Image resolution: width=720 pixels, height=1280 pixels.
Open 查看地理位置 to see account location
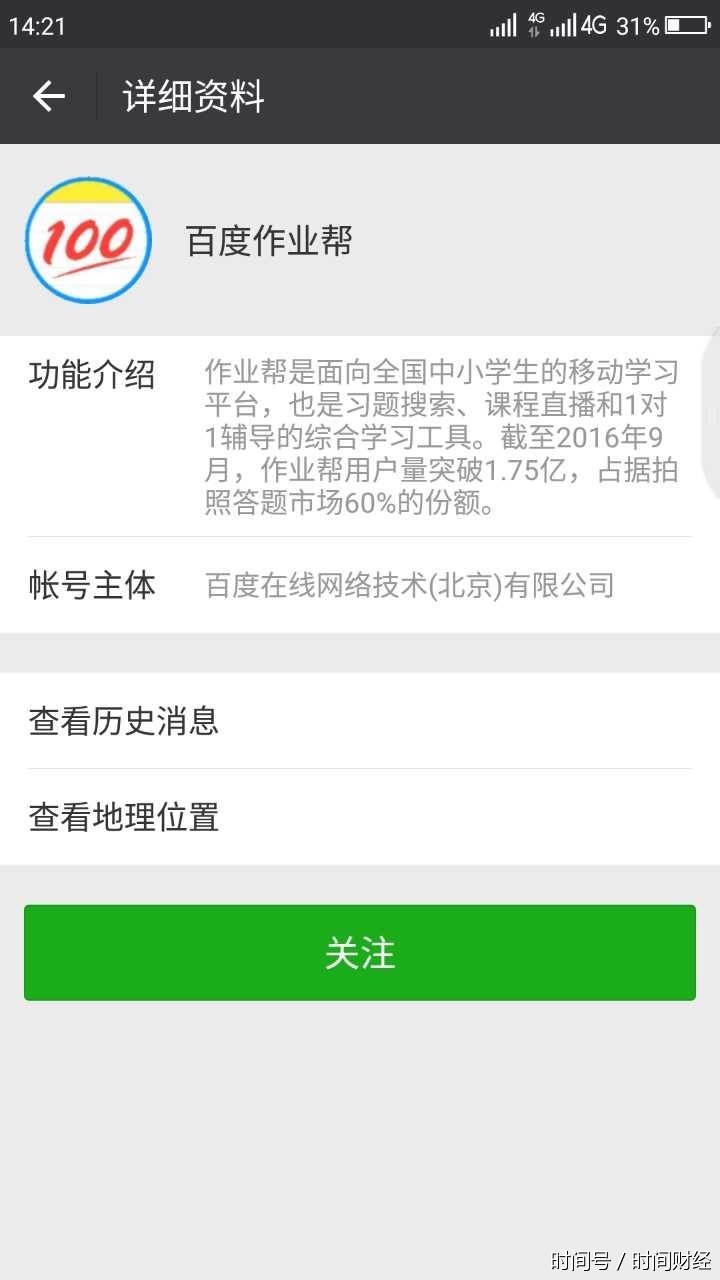click(123, 817)
